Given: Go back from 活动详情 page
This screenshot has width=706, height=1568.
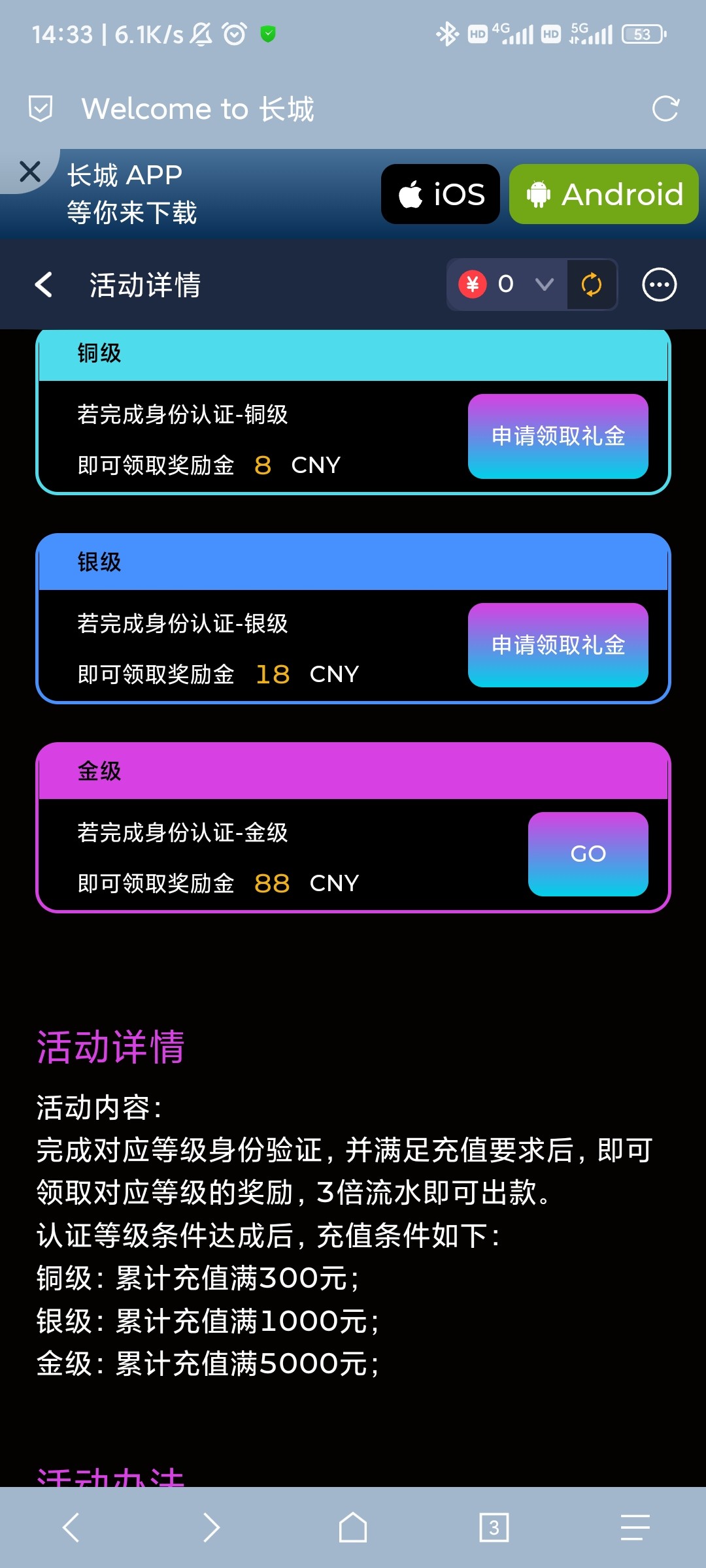Looking at the screenshot, I should 44,285.
